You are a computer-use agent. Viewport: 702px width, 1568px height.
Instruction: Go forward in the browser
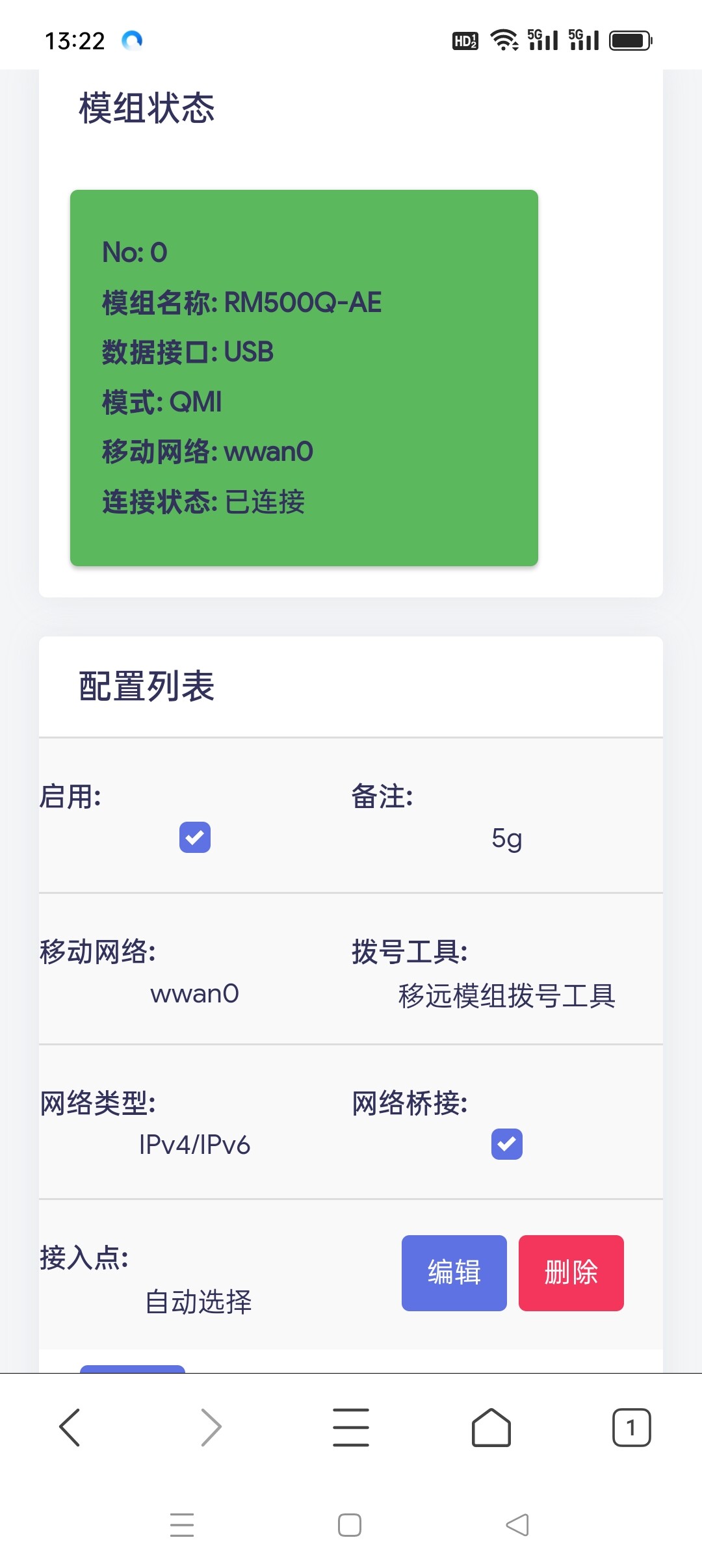[211, 1427]
